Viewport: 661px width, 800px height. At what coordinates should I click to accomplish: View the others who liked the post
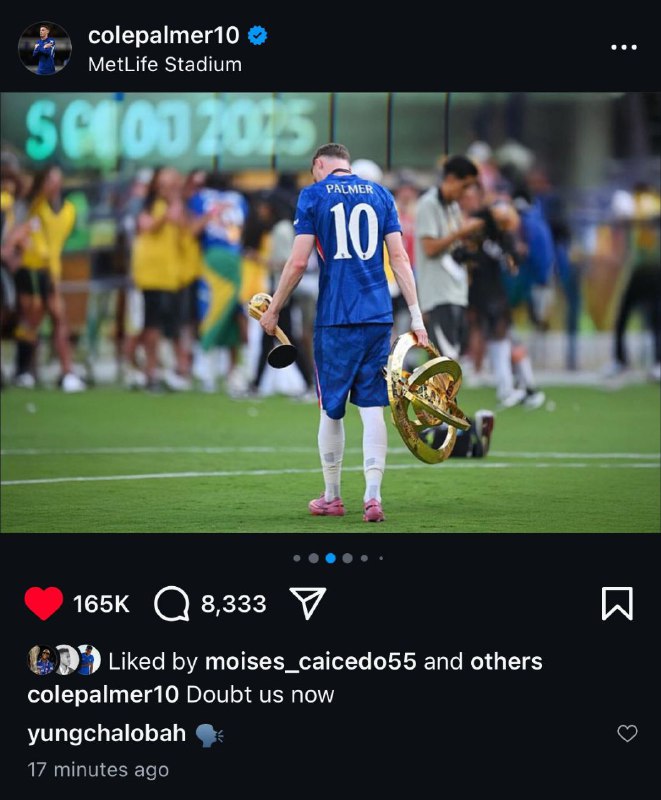pyautogui.click(x=506, y=661)
